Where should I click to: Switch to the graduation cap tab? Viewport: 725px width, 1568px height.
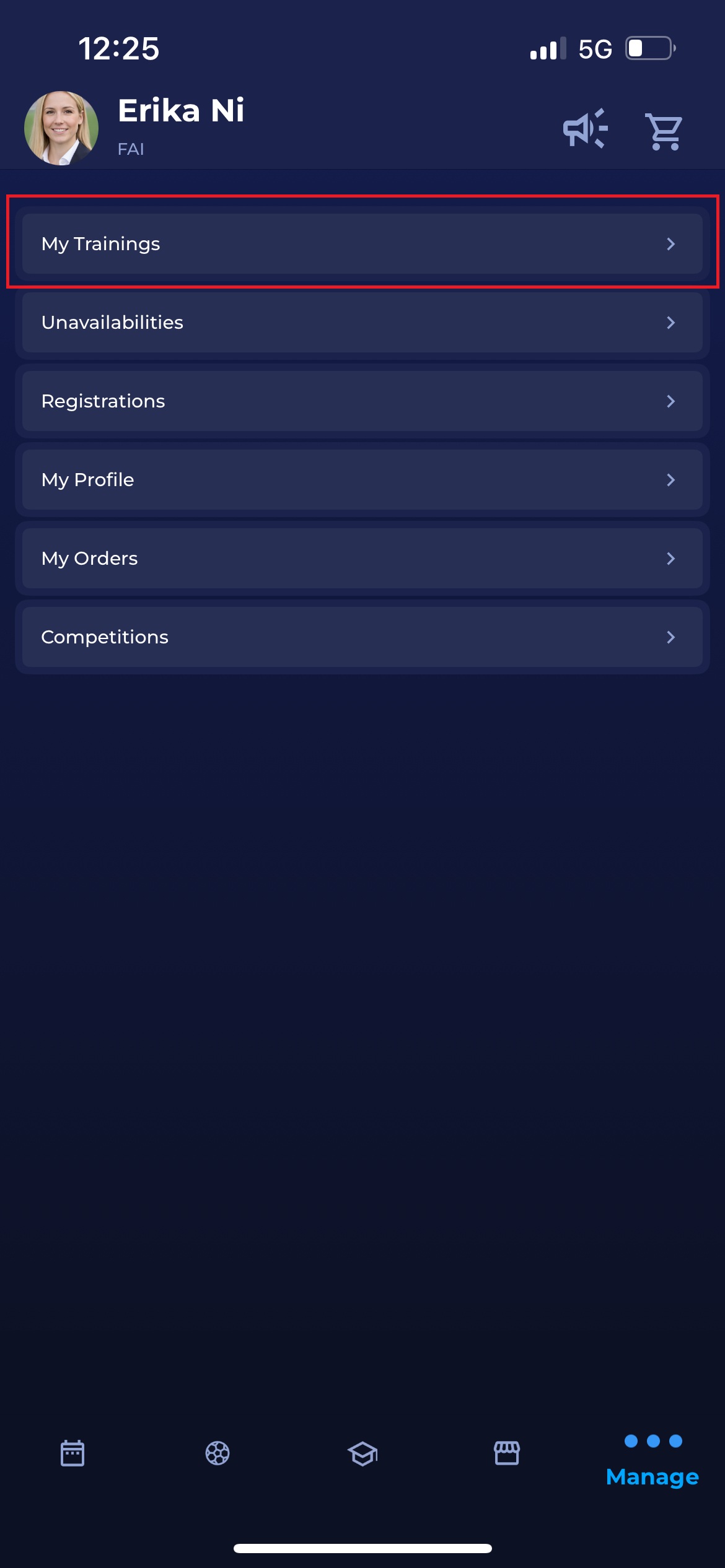[362, 1453]
